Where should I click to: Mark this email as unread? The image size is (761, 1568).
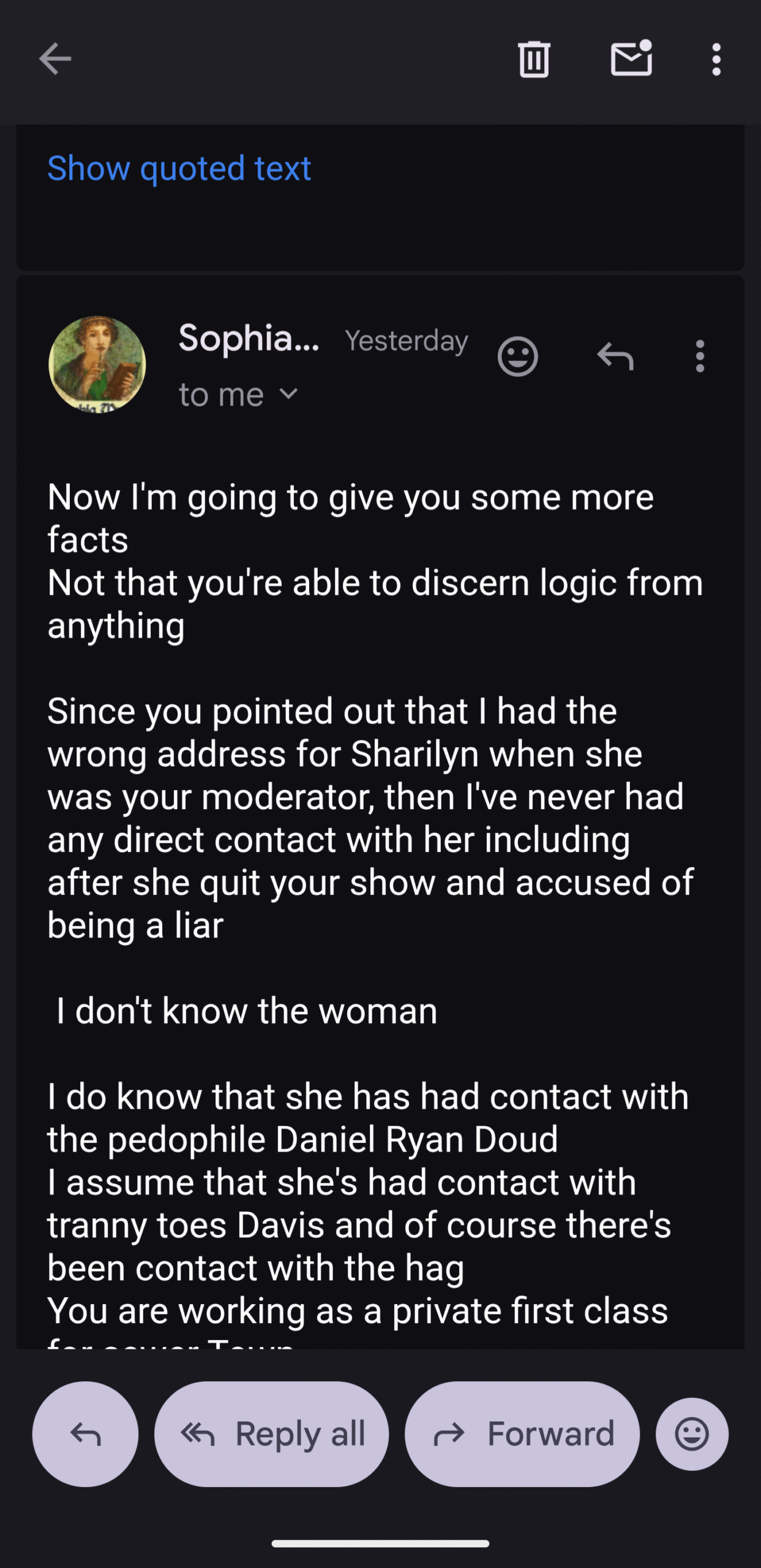click(631, 59)
